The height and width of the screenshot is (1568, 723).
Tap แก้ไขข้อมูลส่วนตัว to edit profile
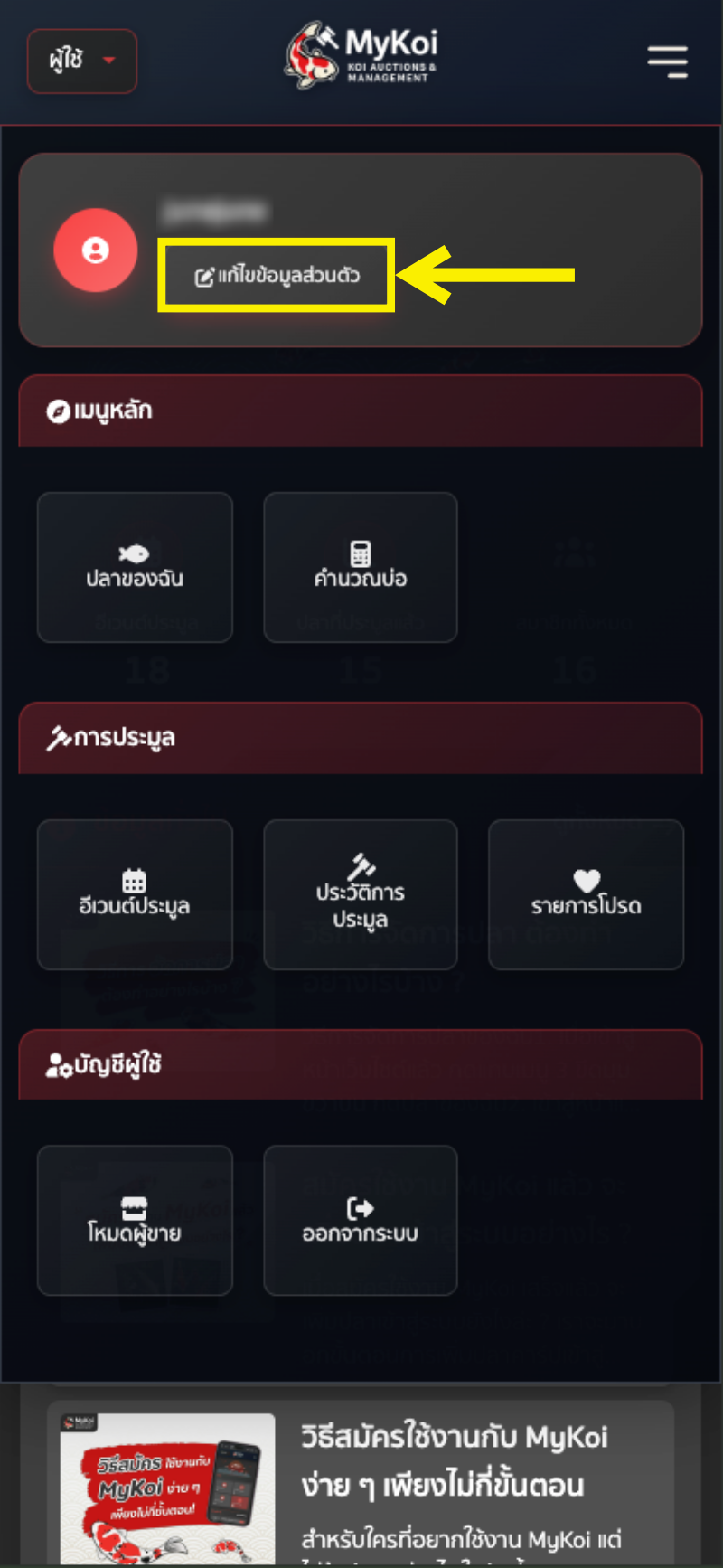pyautogui.click(x=277, y=275)
